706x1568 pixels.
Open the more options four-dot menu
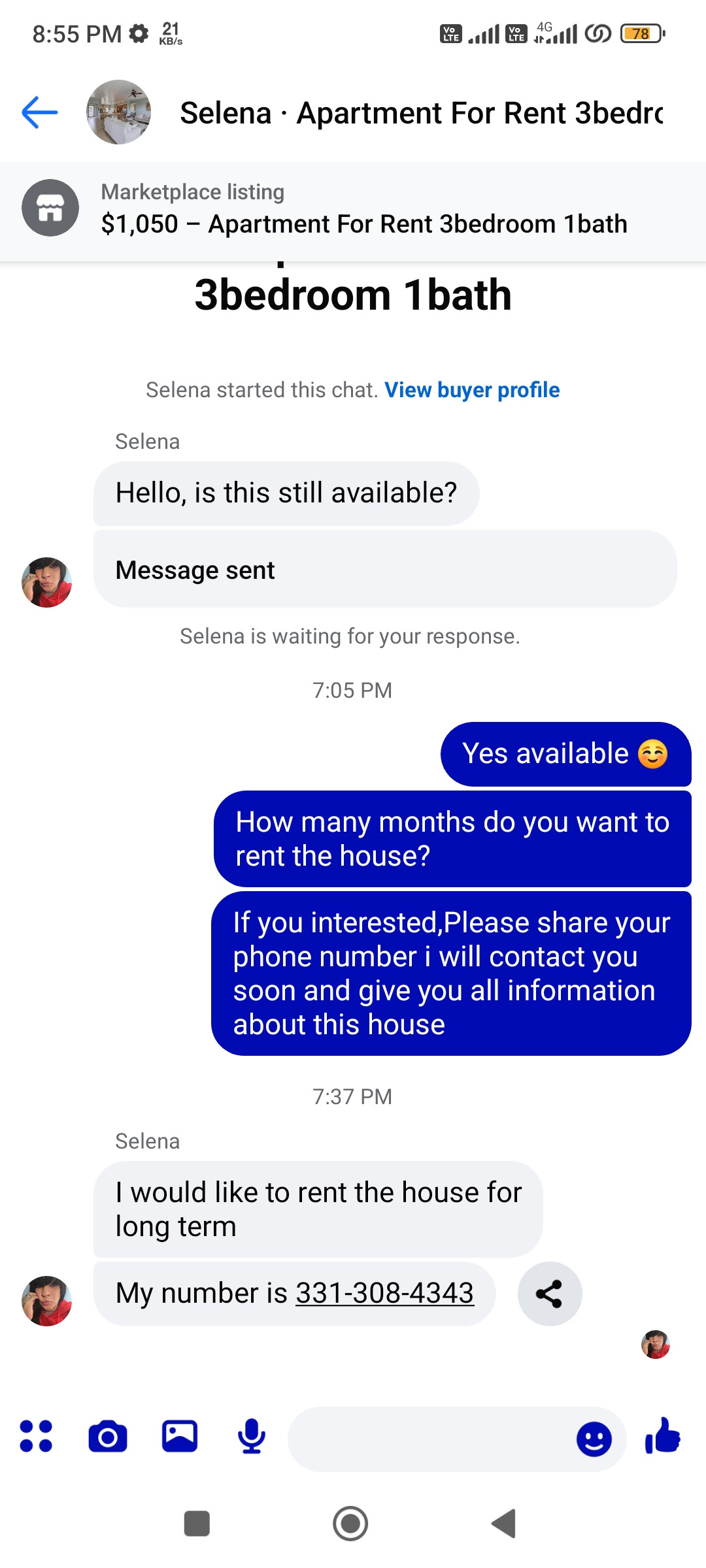[x=36, y=1436]
